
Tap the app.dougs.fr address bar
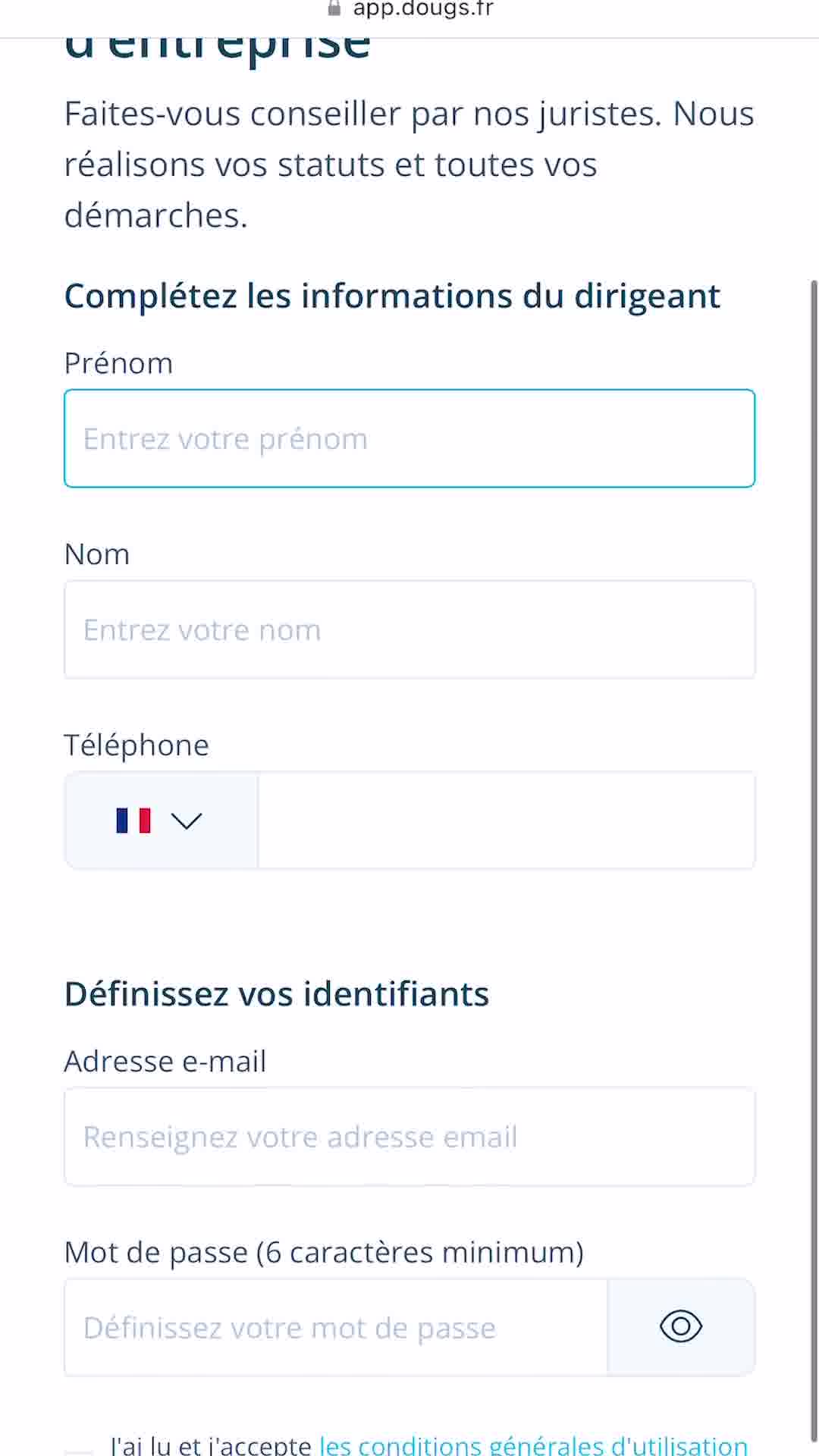[x=409, y=10]
